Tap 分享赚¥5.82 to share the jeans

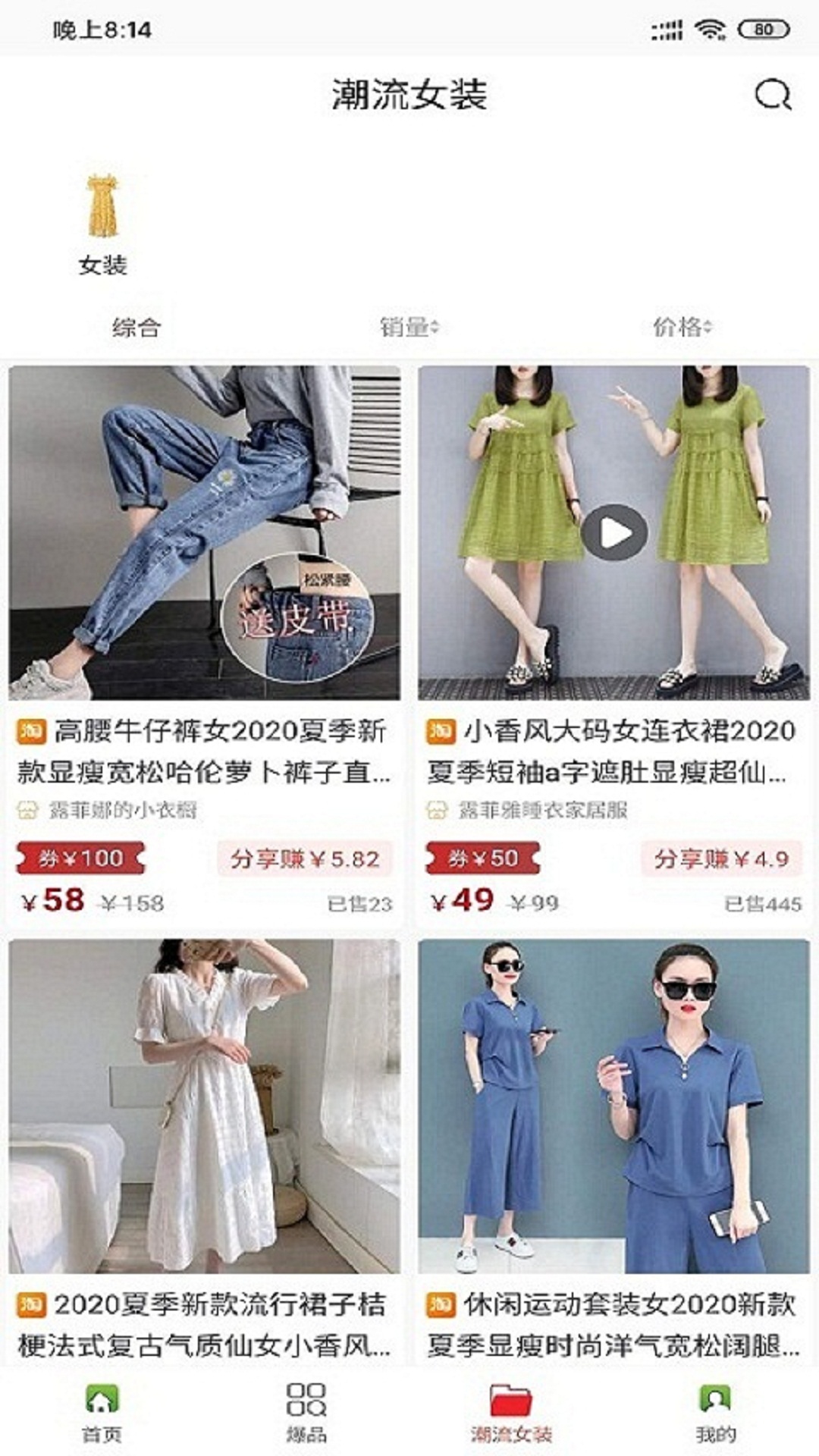click(305, 859)
